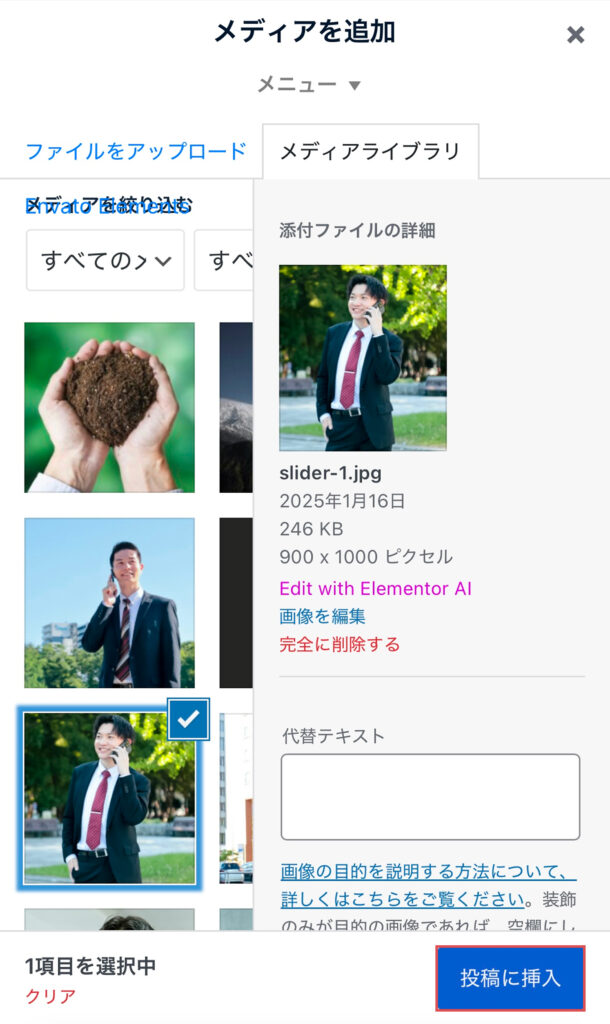
Task: Select the blue-sky businessman image
Action: (110, 602)
